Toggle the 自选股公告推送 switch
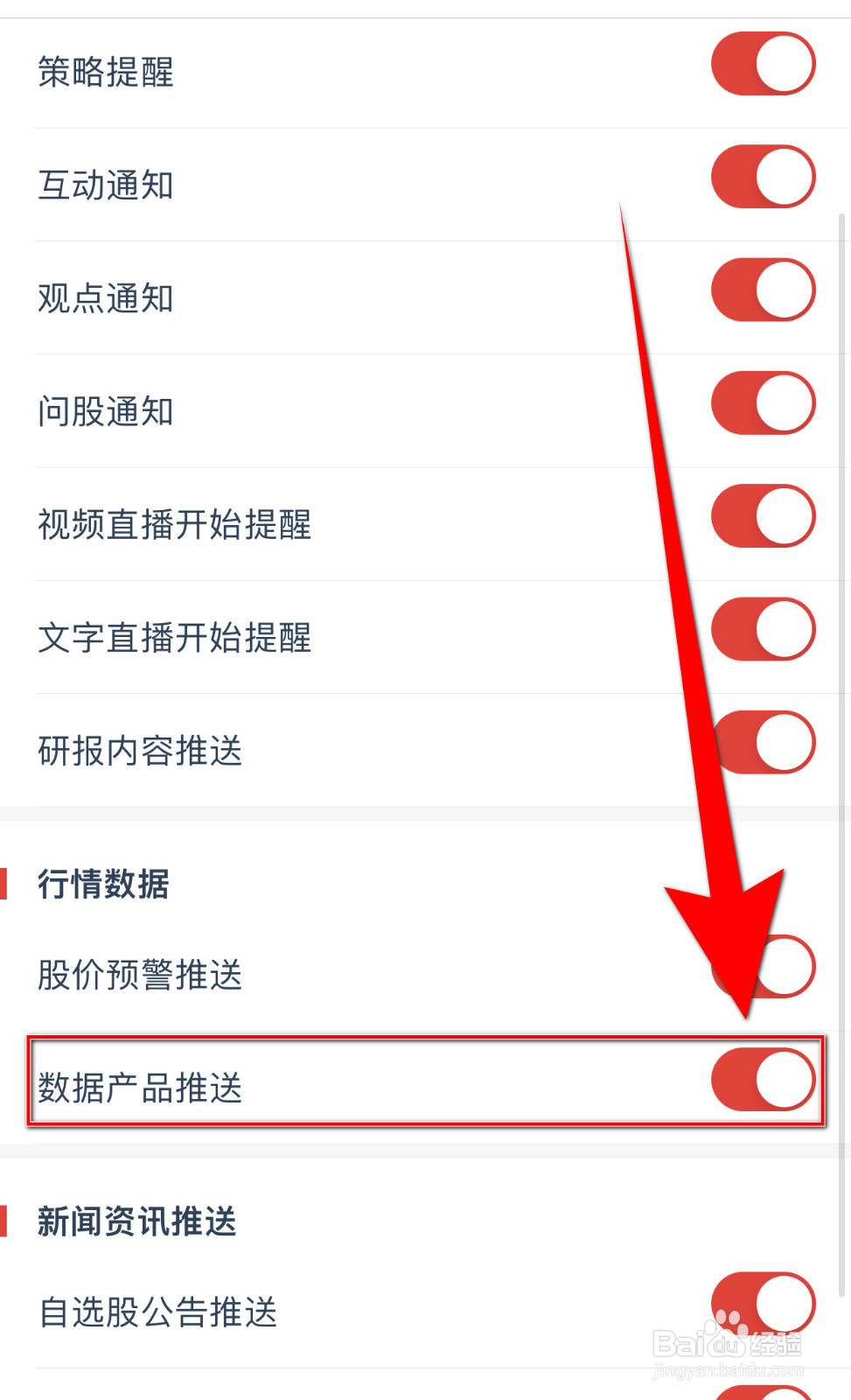This screenshot has width=851, height=1400. coord(762,1302)
